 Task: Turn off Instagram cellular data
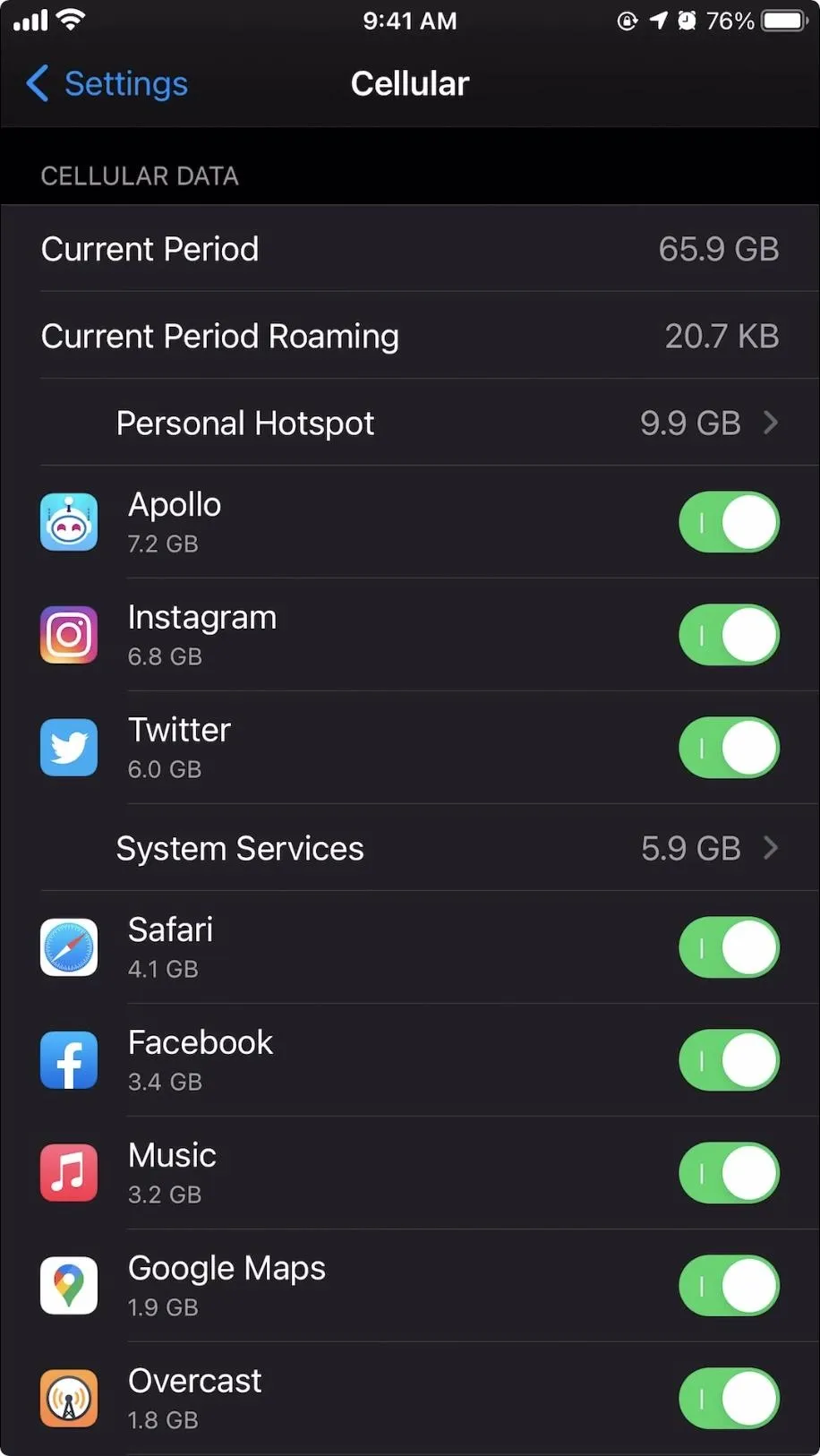(729, 635)
